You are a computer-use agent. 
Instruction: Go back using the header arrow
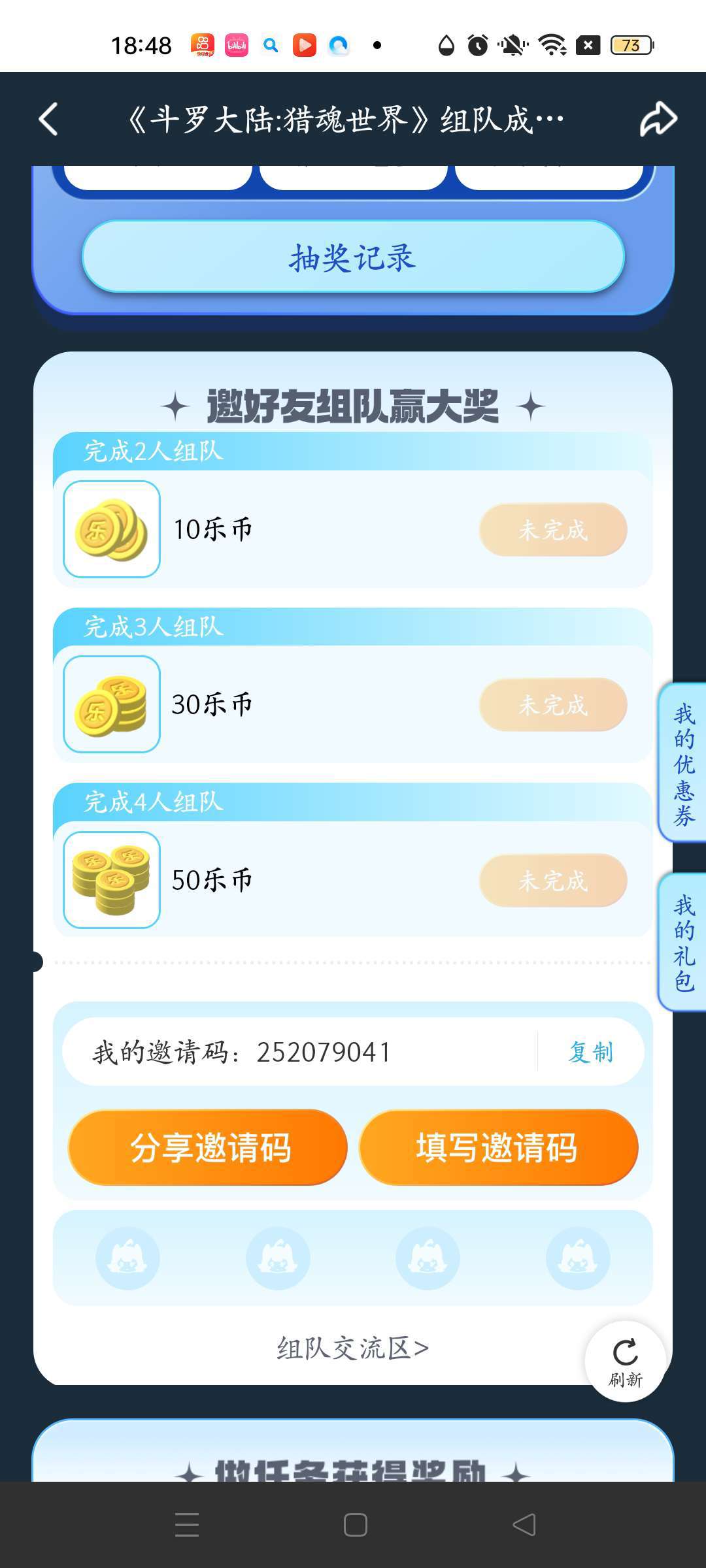[x=49, y=120]
